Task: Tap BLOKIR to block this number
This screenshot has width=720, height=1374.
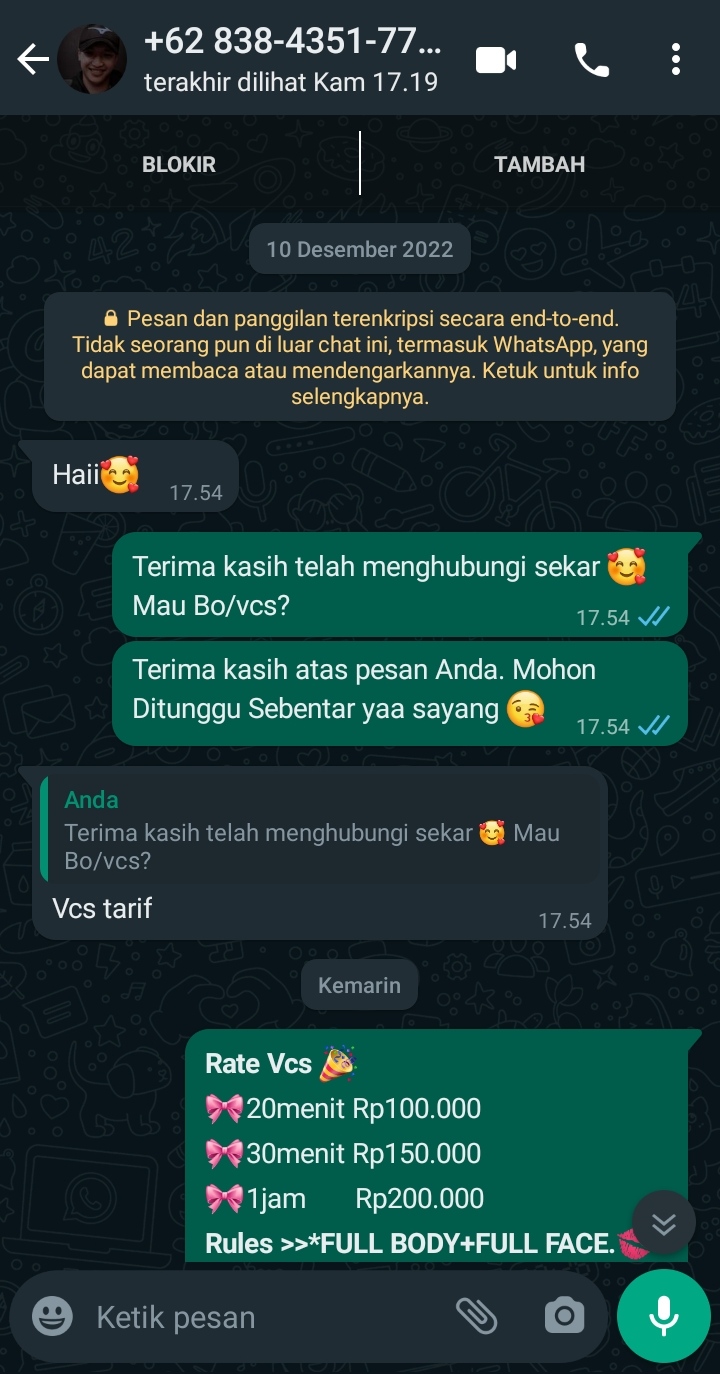Action: click(x=179, y=164)
